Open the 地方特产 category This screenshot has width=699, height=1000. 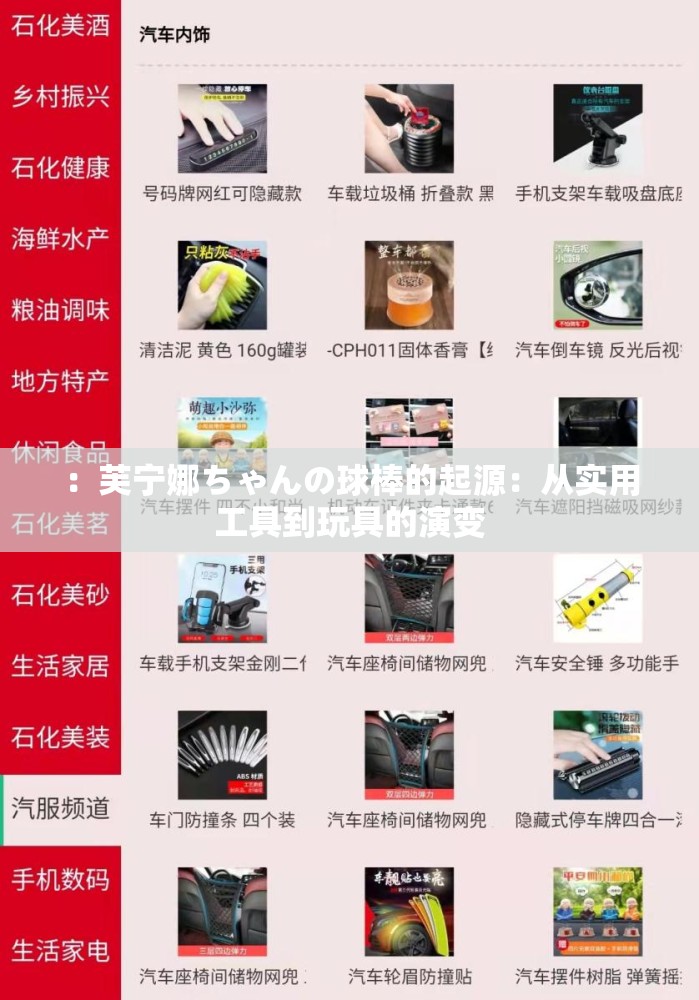[60, 381]
